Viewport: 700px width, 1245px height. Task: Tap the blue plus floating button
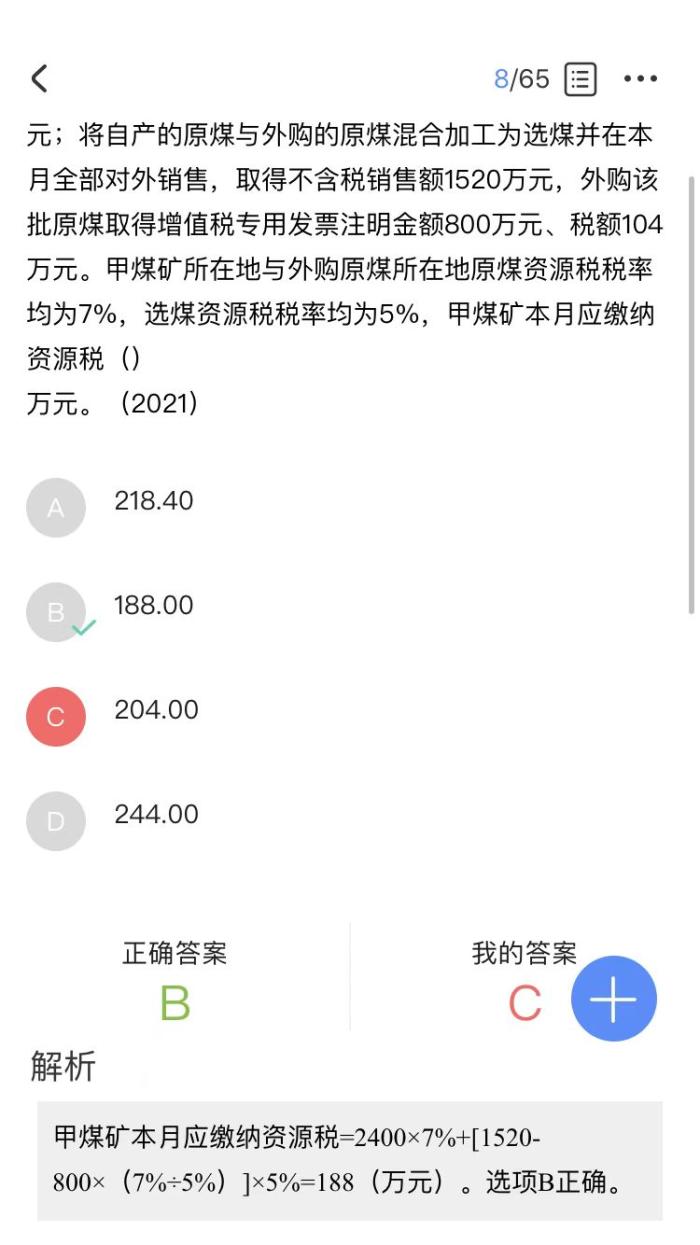pos(614,999)
